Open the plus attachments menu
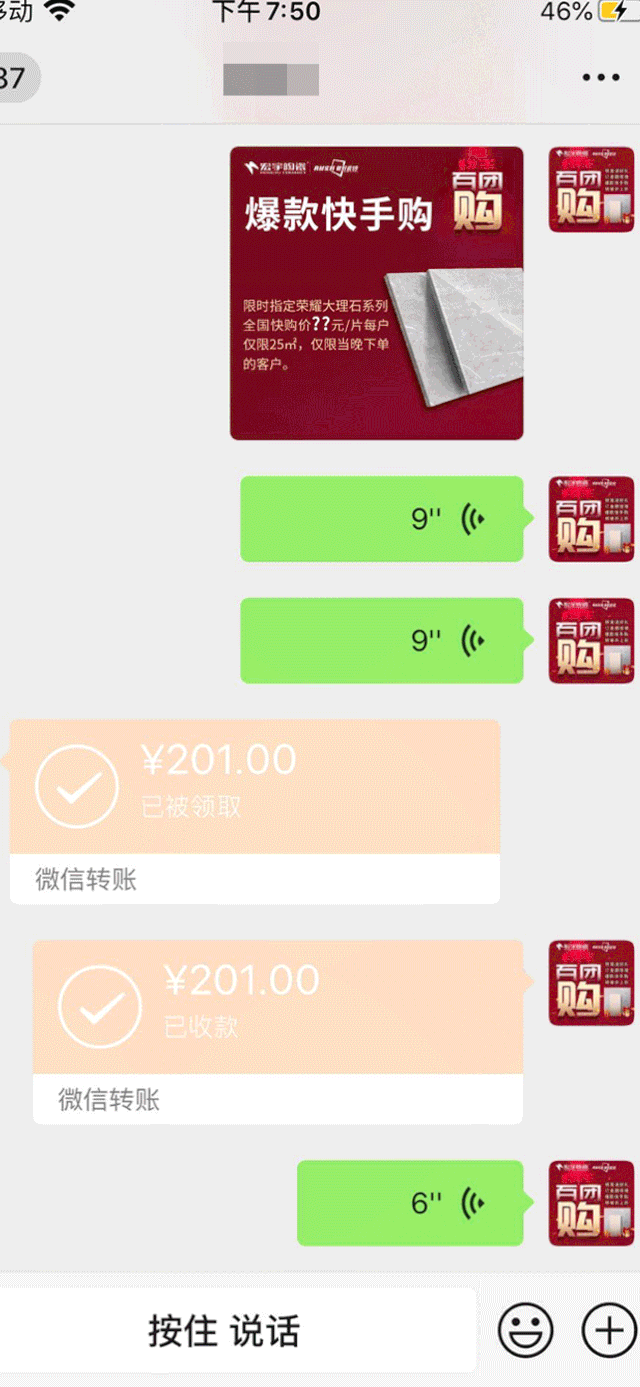Image resolution: width=640 pixels, height=1387 pixels. point(607,1331)
